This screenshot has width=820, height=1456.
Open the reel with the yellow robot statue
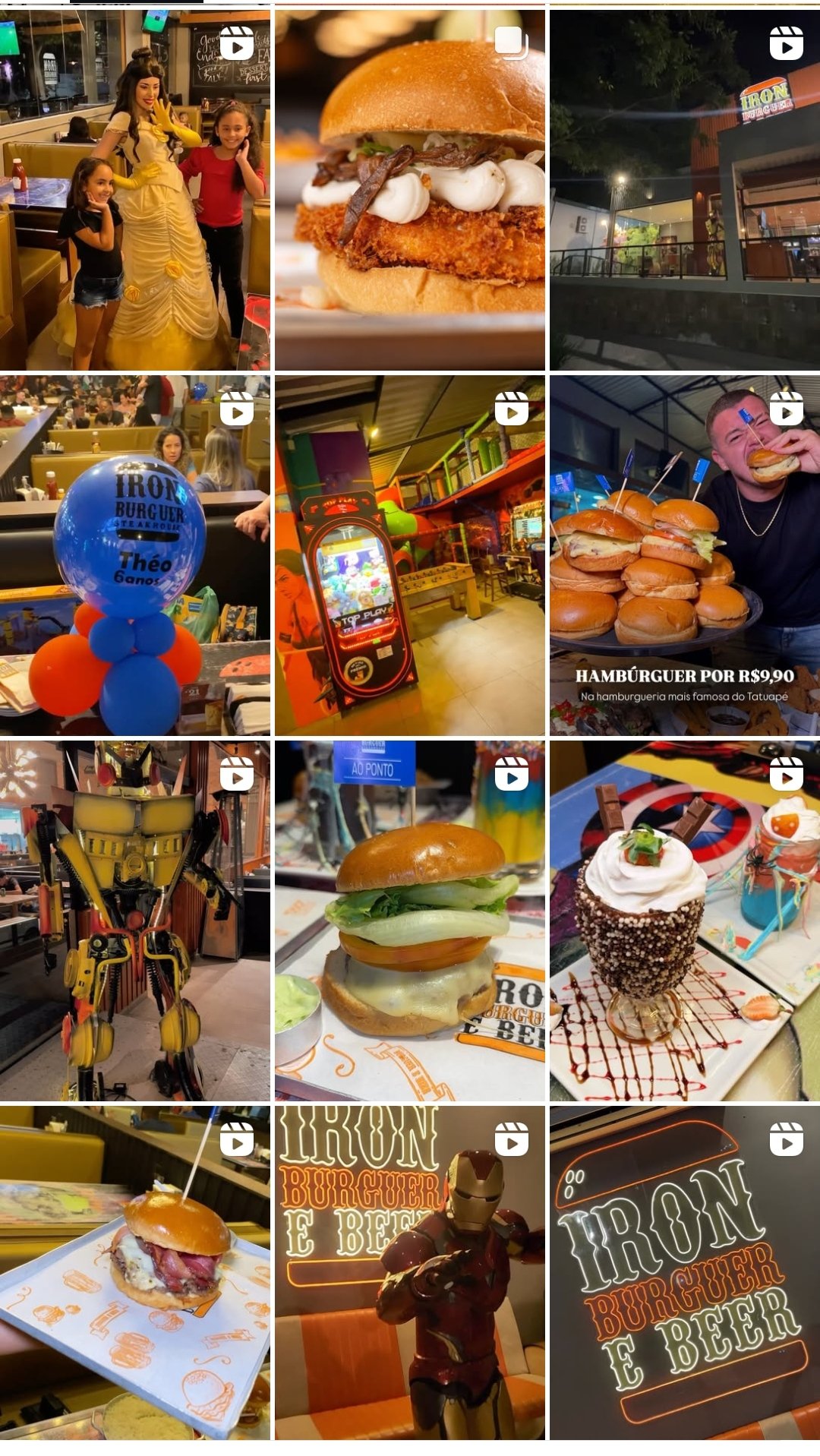click(x=134, y=921)
